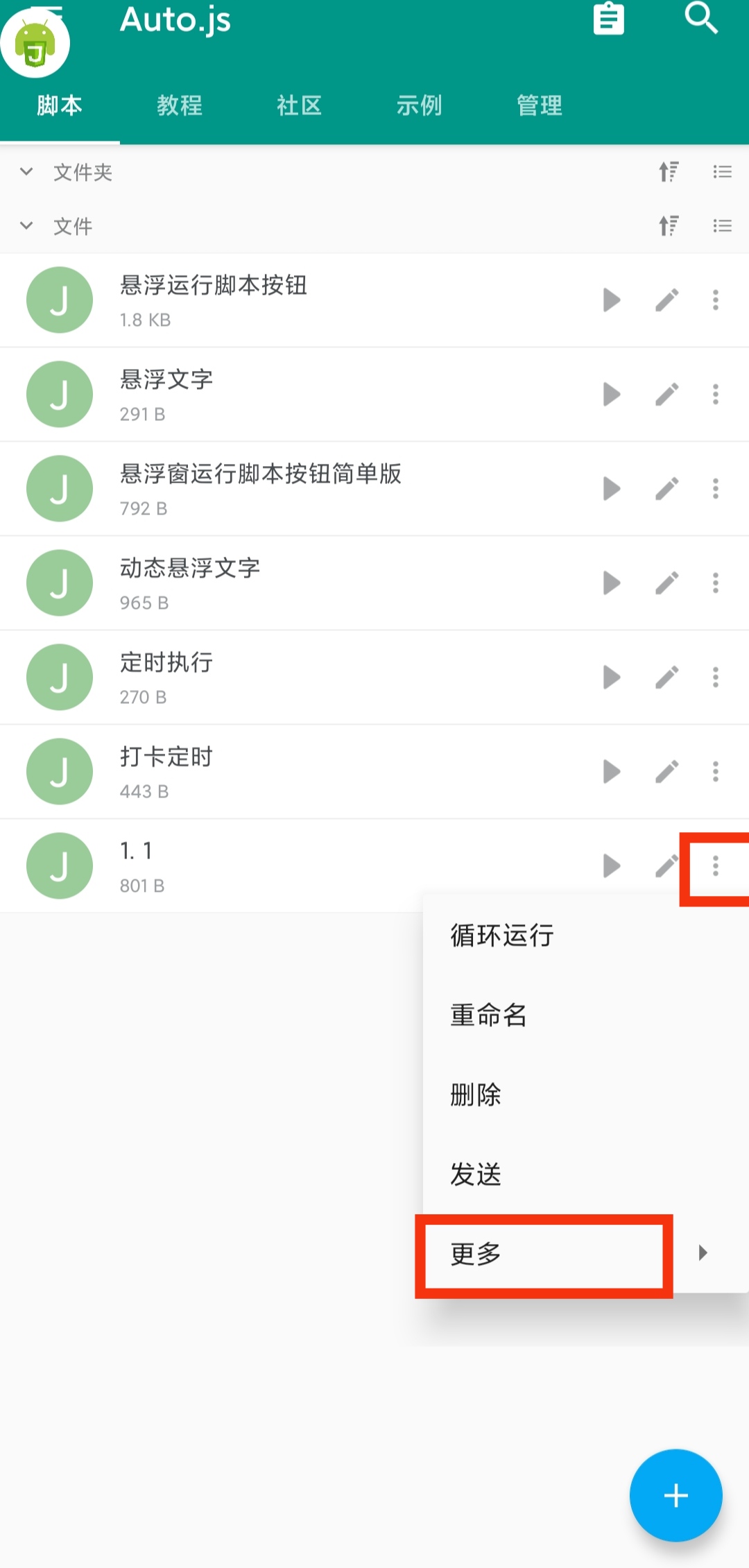Open more options for 动态悬浮文字
Viewport: 749px width, 1568px height.
716,583
